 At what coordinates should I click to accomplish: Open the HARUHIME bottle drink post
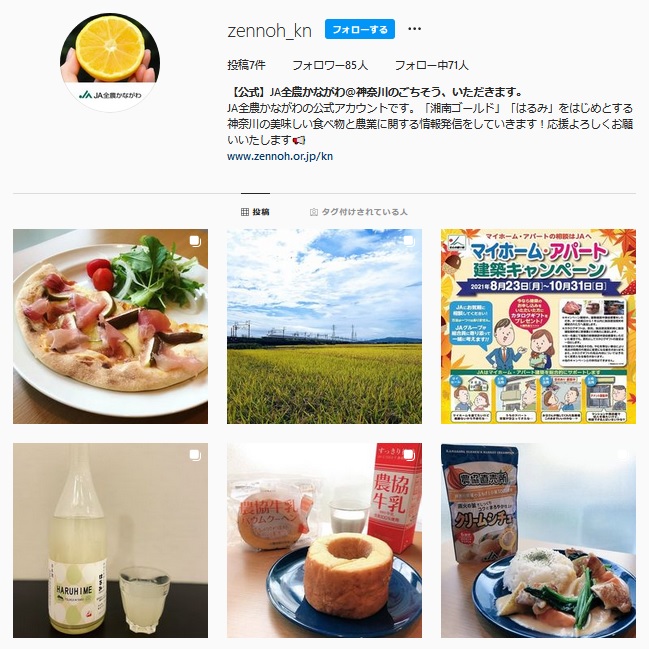(x=110, y=540)
